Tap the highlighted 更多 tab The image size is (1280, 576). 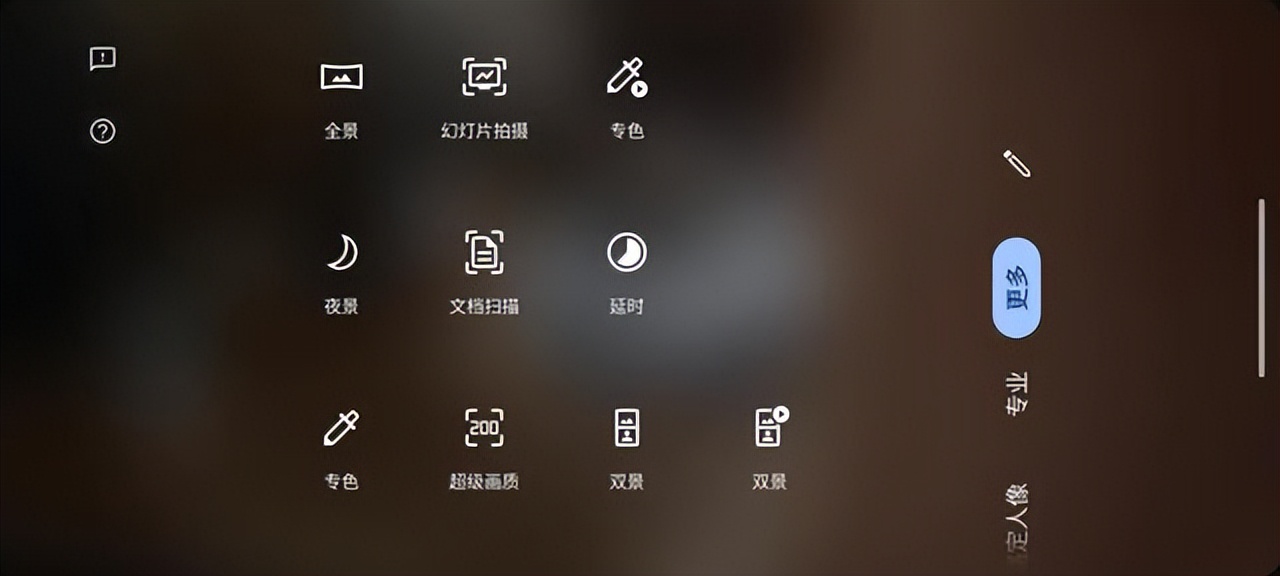(1016, 288)
